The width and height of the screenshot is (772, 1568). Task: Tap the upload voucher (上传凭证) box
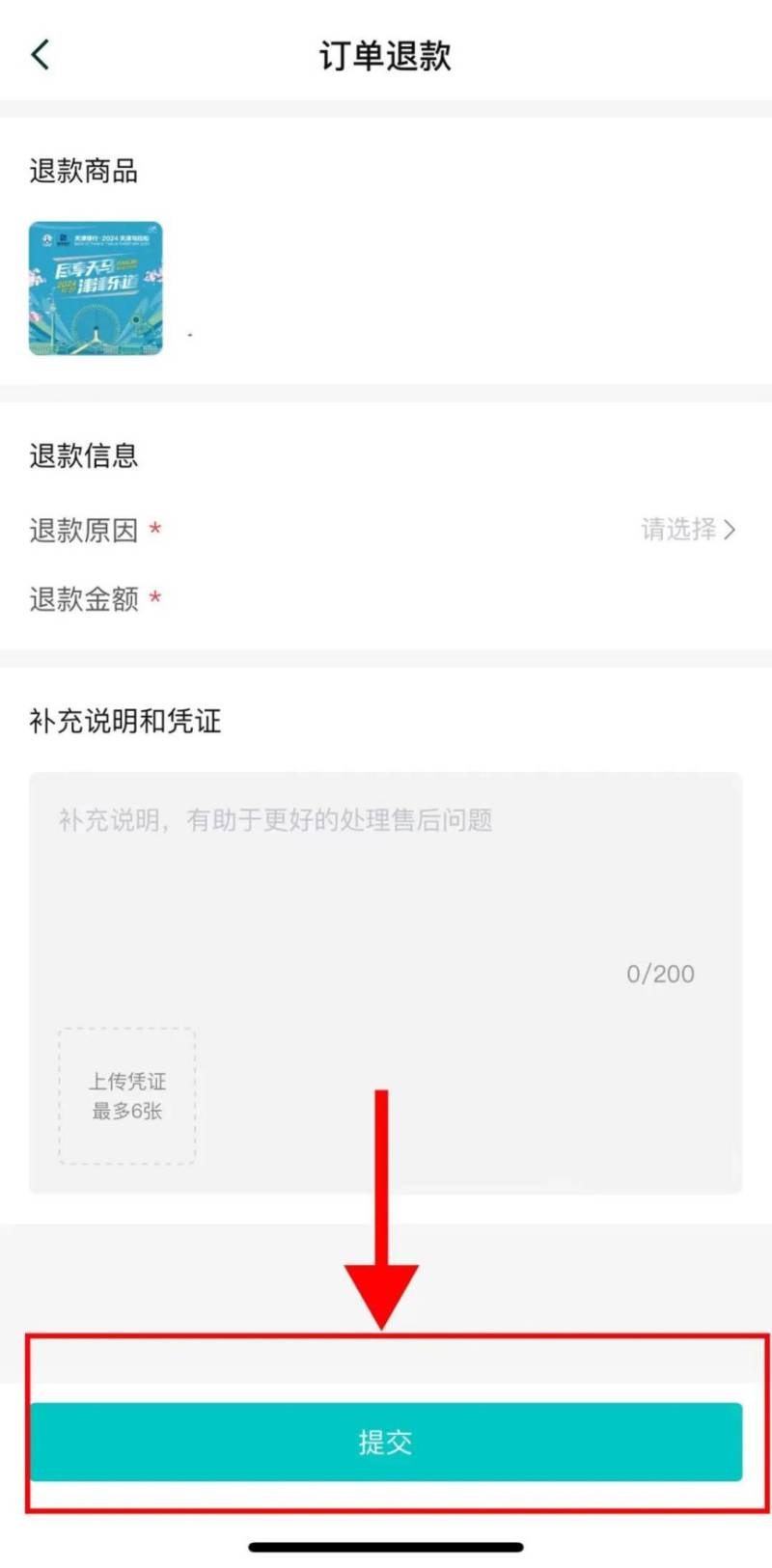pyautogui.click(x=126, y=1095)
